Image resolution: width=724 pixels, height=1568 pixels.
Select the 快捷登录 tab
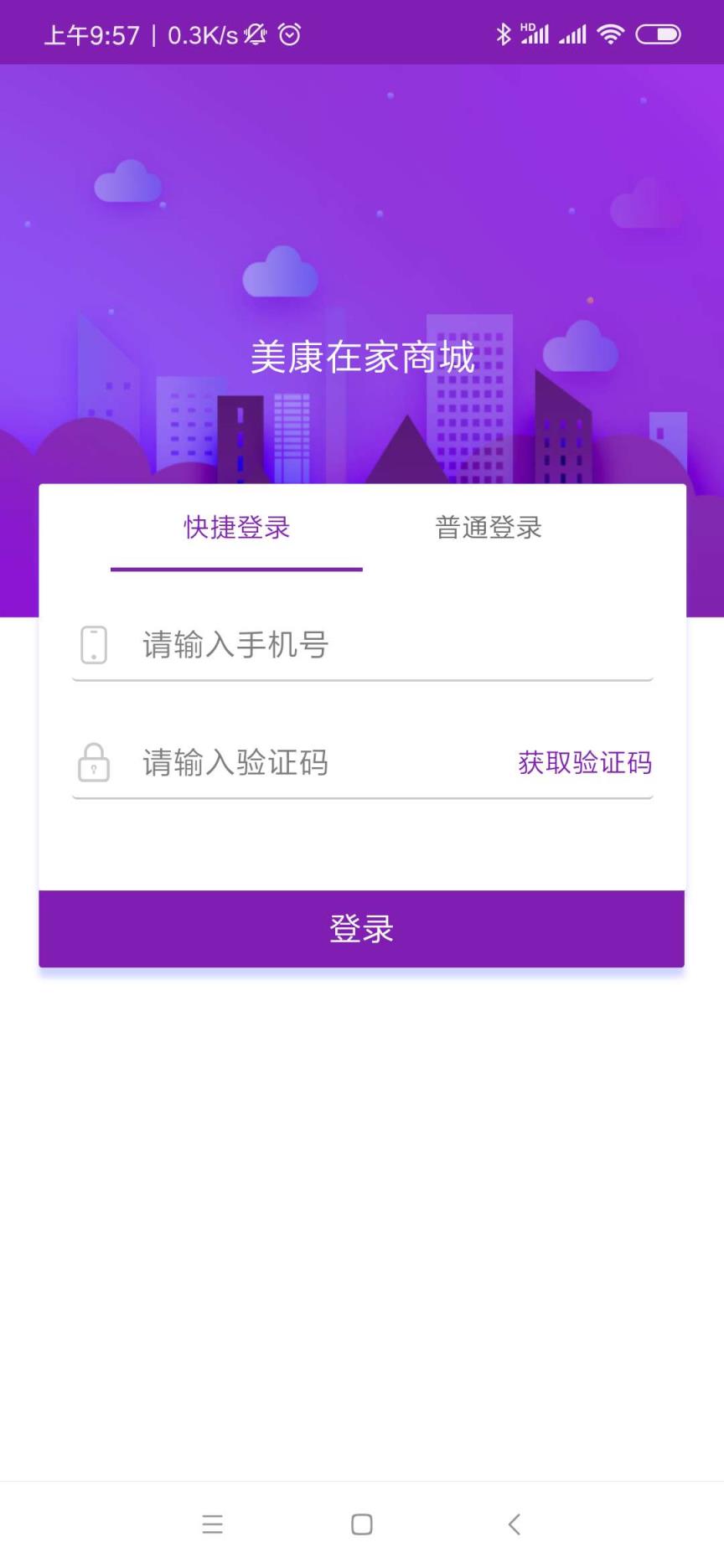[x=235, y=528]
